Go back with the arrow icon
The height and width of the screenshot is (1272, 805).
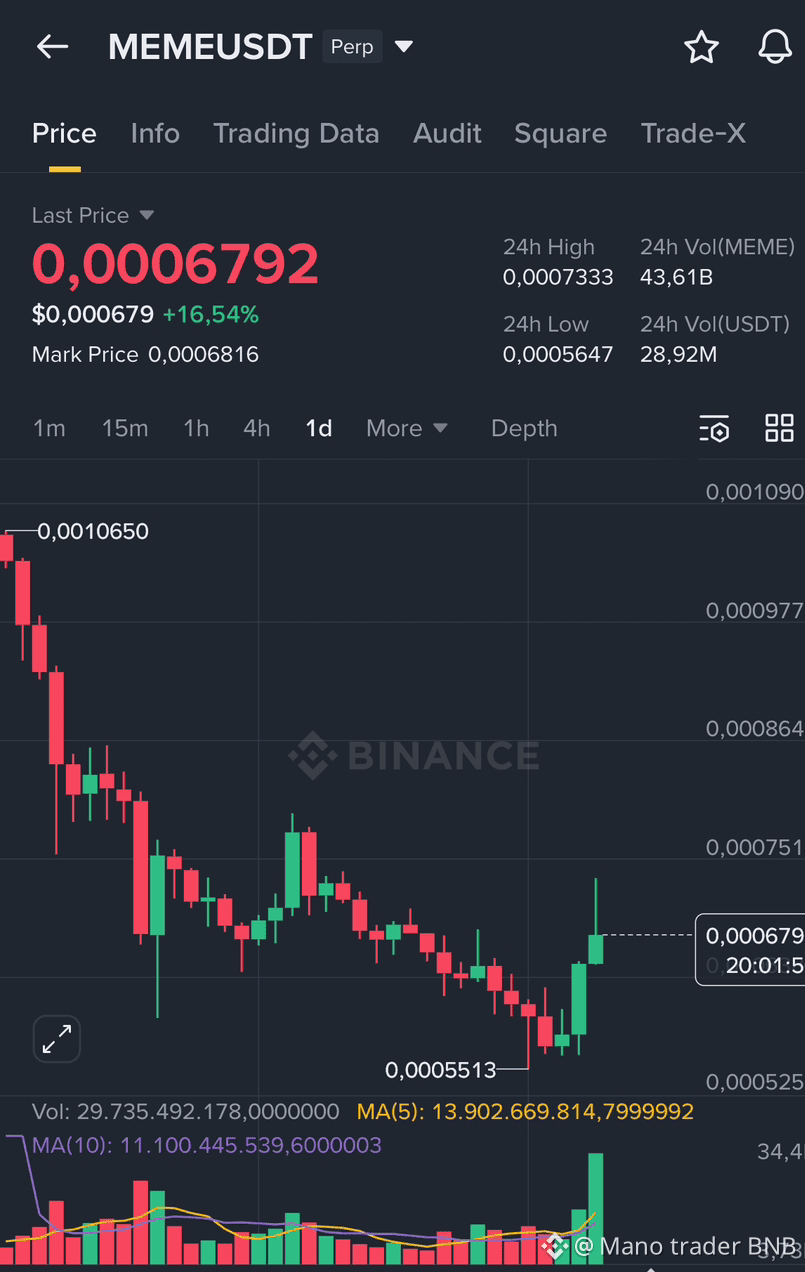click(52, 47)
